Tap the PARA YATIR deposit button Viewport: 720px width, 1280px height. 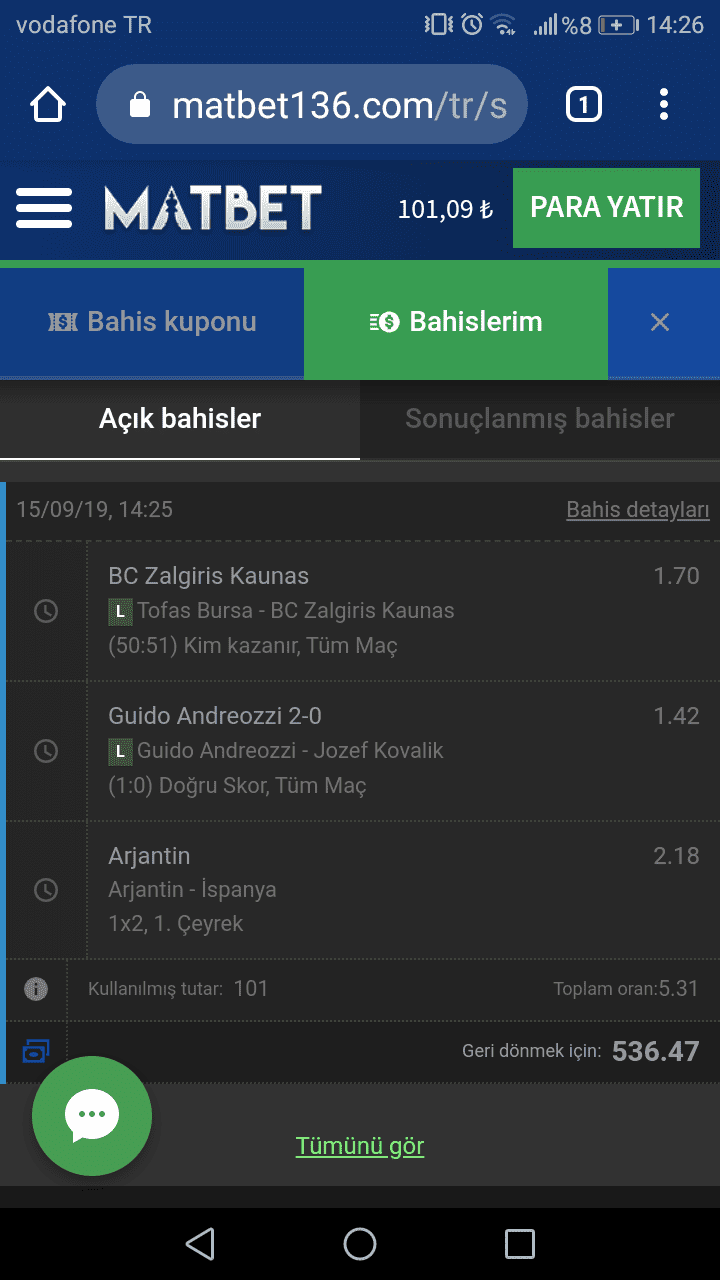[x=606, y=207]
